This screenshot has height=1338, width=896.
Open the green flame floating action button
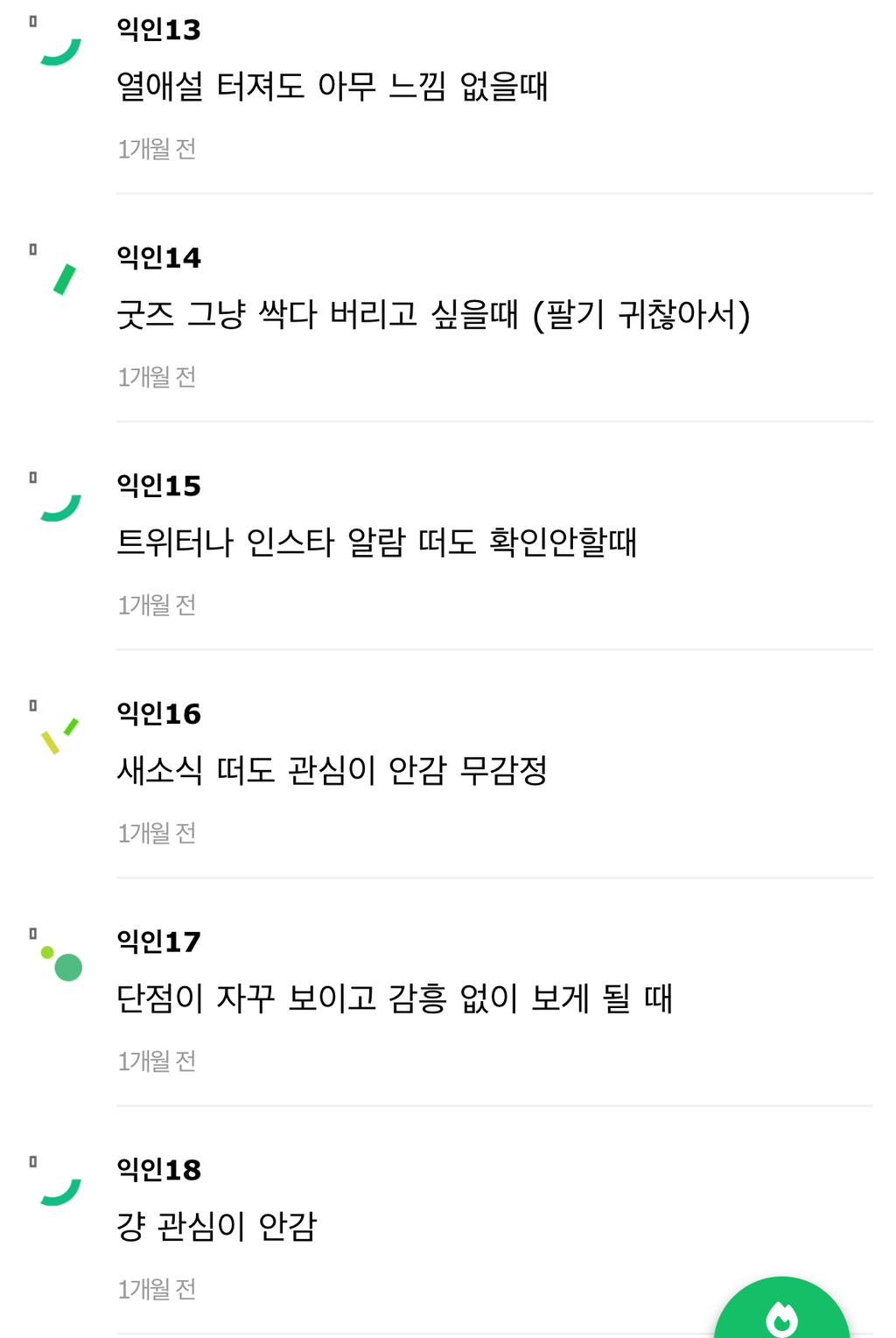click(x=781, y=1315)
